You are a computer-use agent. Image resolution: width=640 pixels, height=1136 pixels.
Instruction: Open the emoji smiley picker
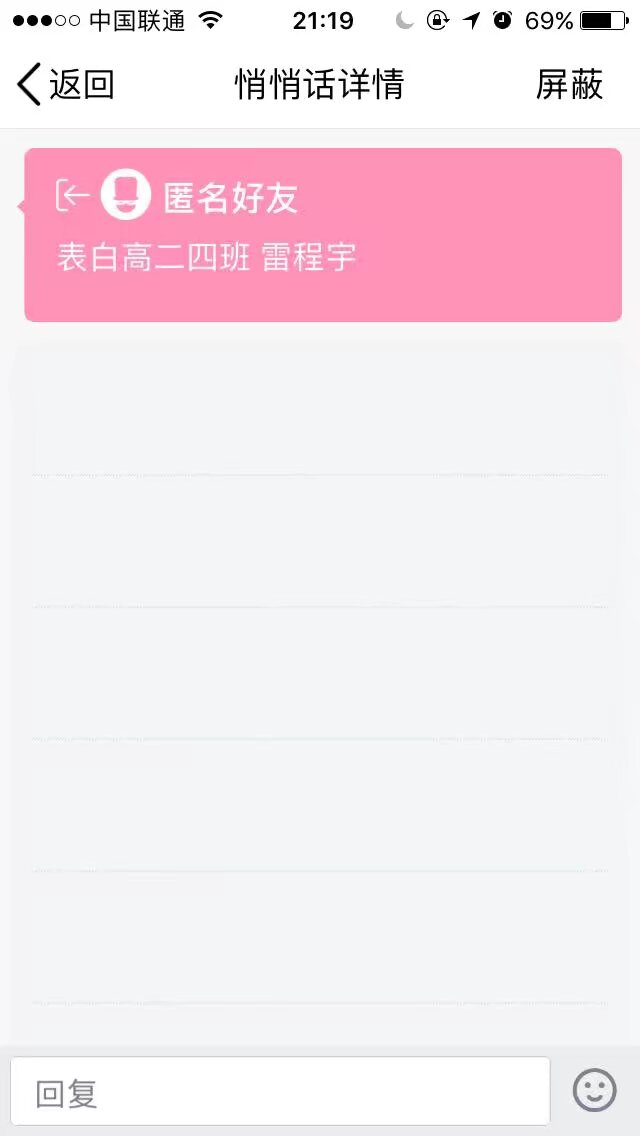point(594,1091)
